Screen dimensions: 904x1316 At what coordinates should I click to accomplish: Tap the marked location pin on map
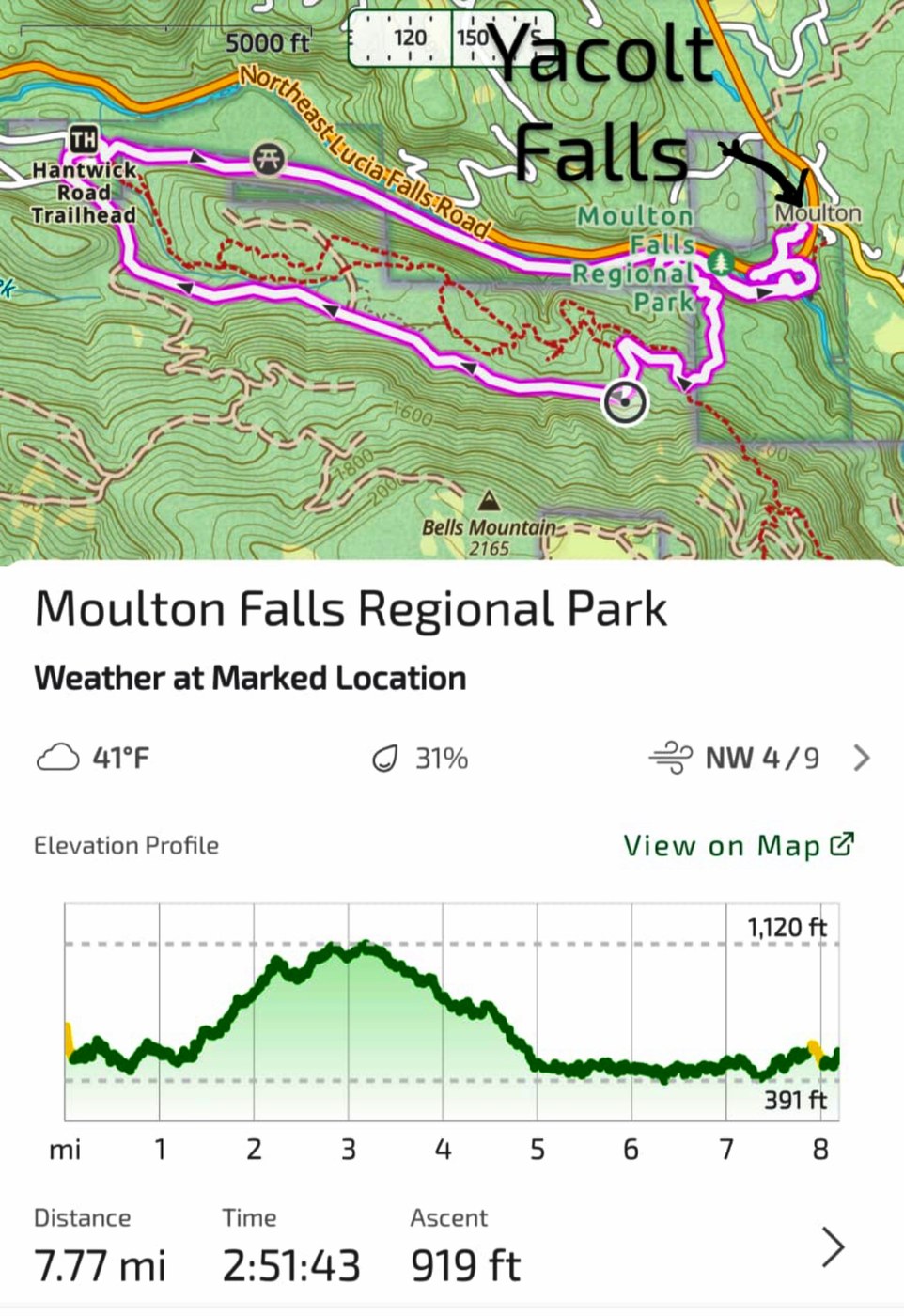click(x=625, y=401)
